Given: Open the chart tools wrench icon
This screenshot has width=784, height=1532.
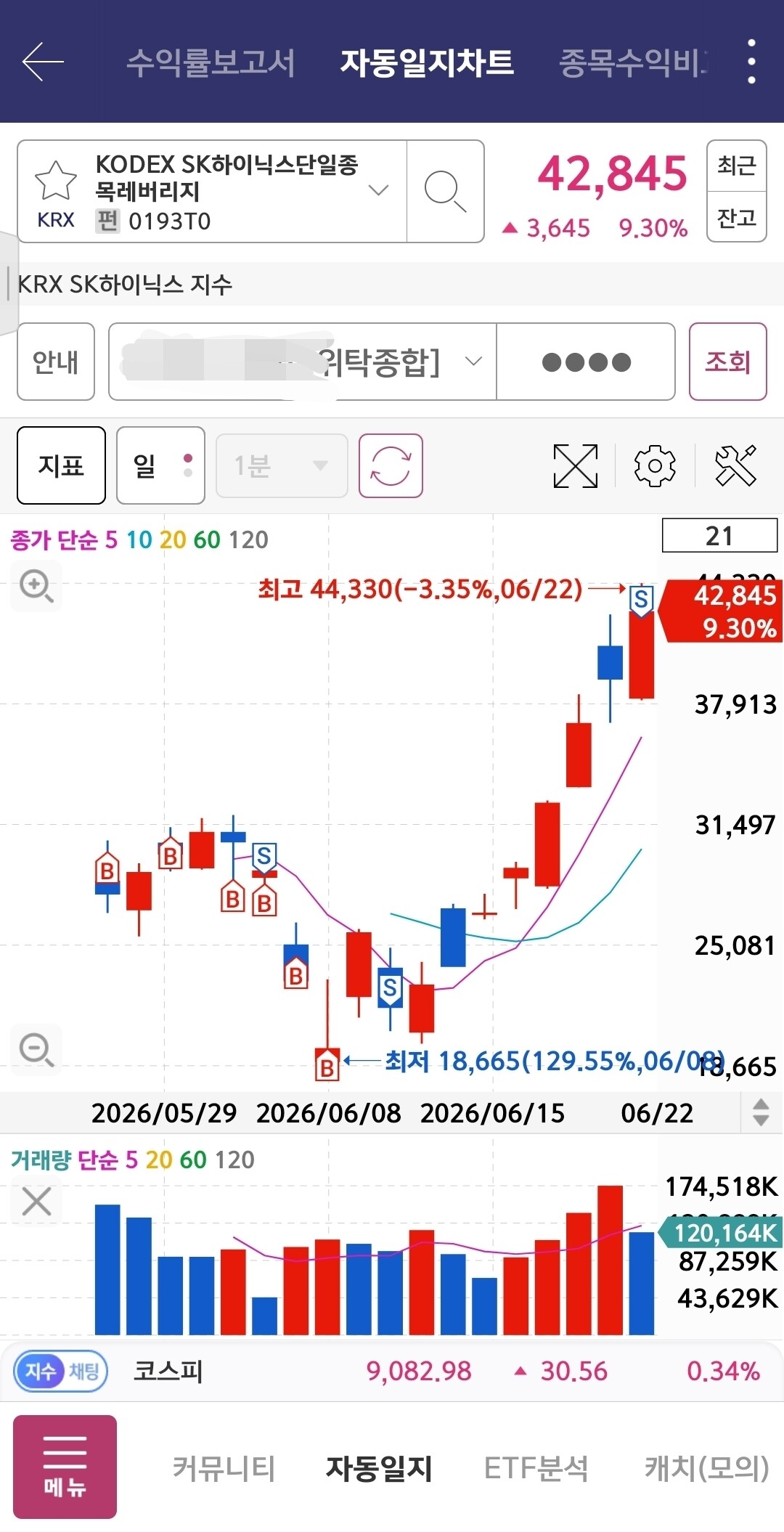Looking at the screenshot, I should [x=735, y=465].
